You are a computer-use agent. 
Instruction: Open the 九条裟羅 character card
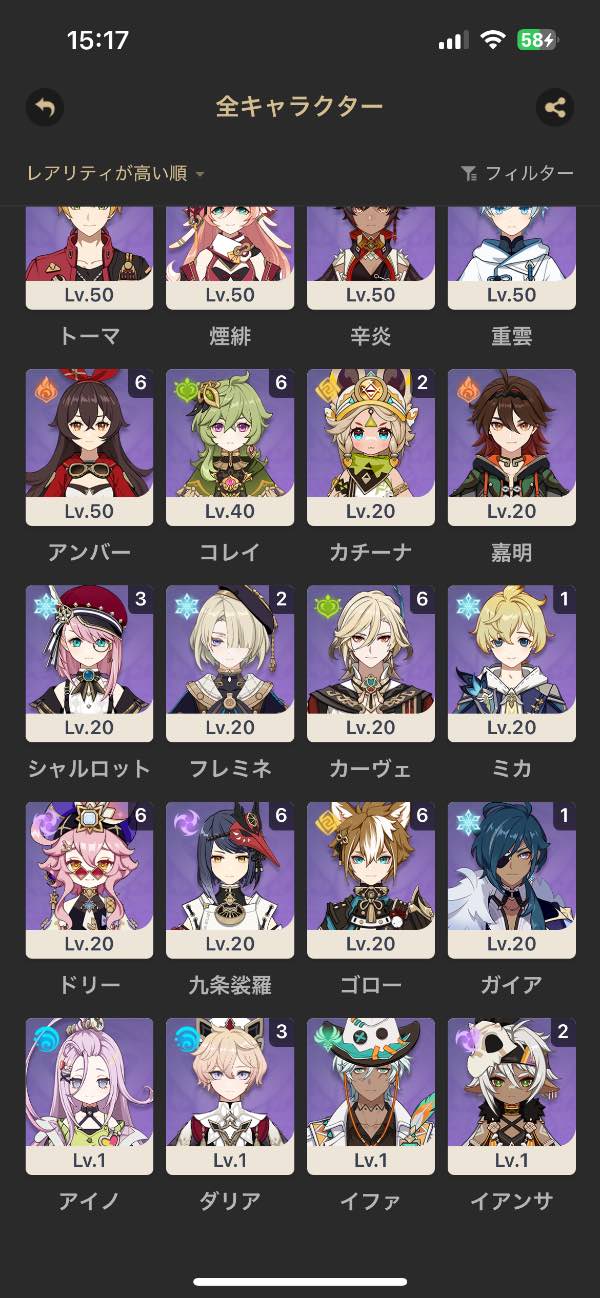tap(230, 879)
